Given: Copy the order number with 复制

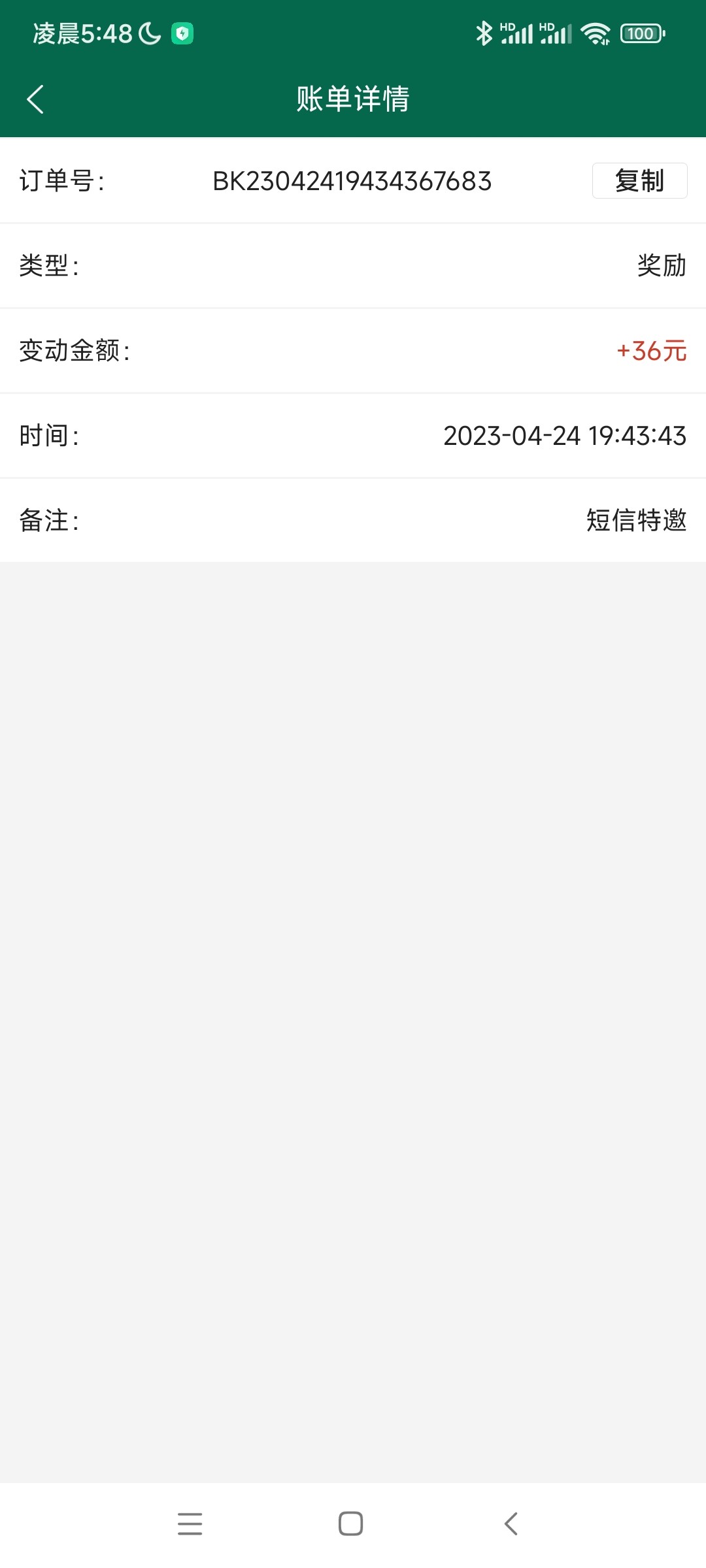Looking at the screenshot, I should (x=639, y=180).
